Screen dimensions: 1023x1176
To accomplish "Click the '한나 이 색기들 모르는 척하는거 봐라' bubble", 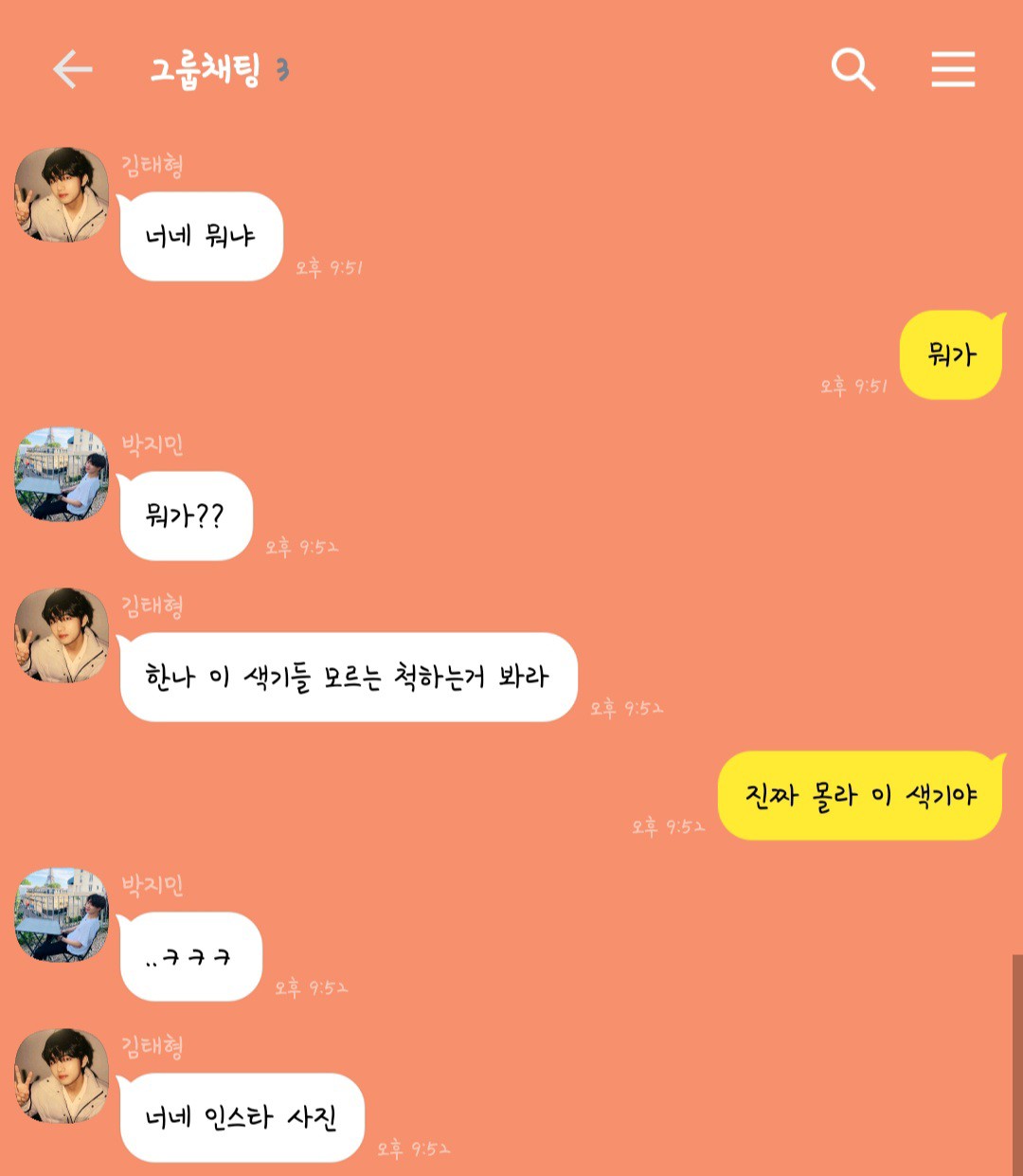I will 349,677.
